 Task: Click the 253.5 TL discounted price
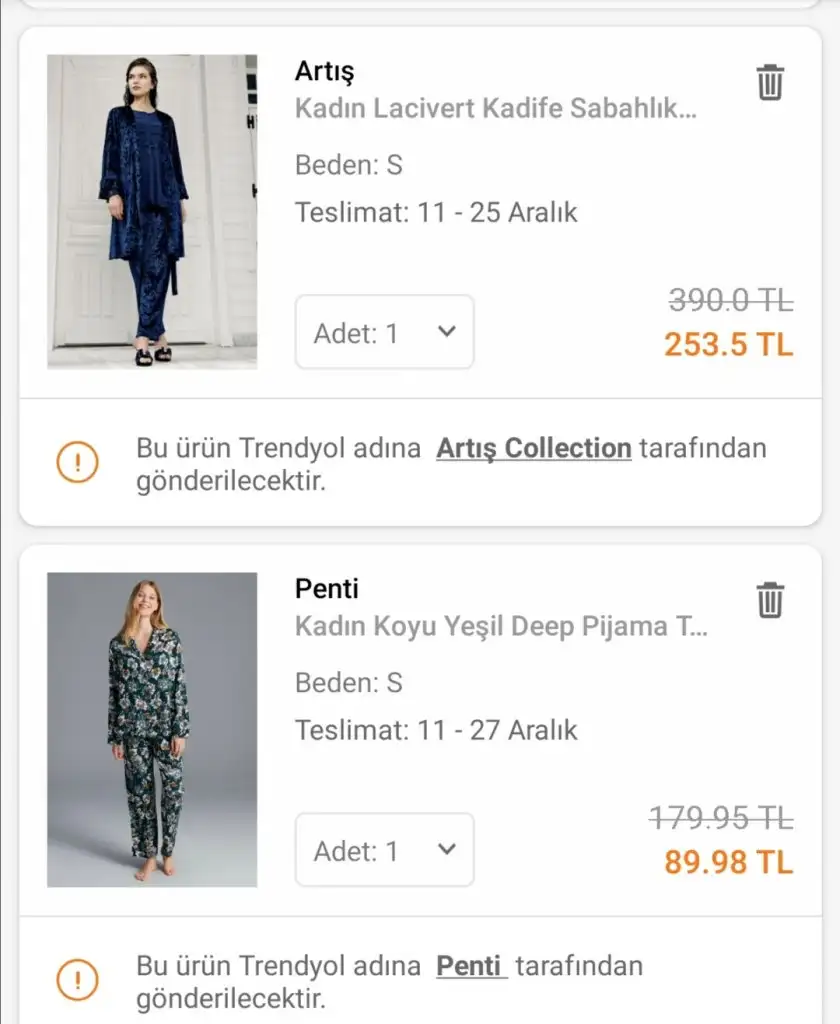tap(728, 345)
